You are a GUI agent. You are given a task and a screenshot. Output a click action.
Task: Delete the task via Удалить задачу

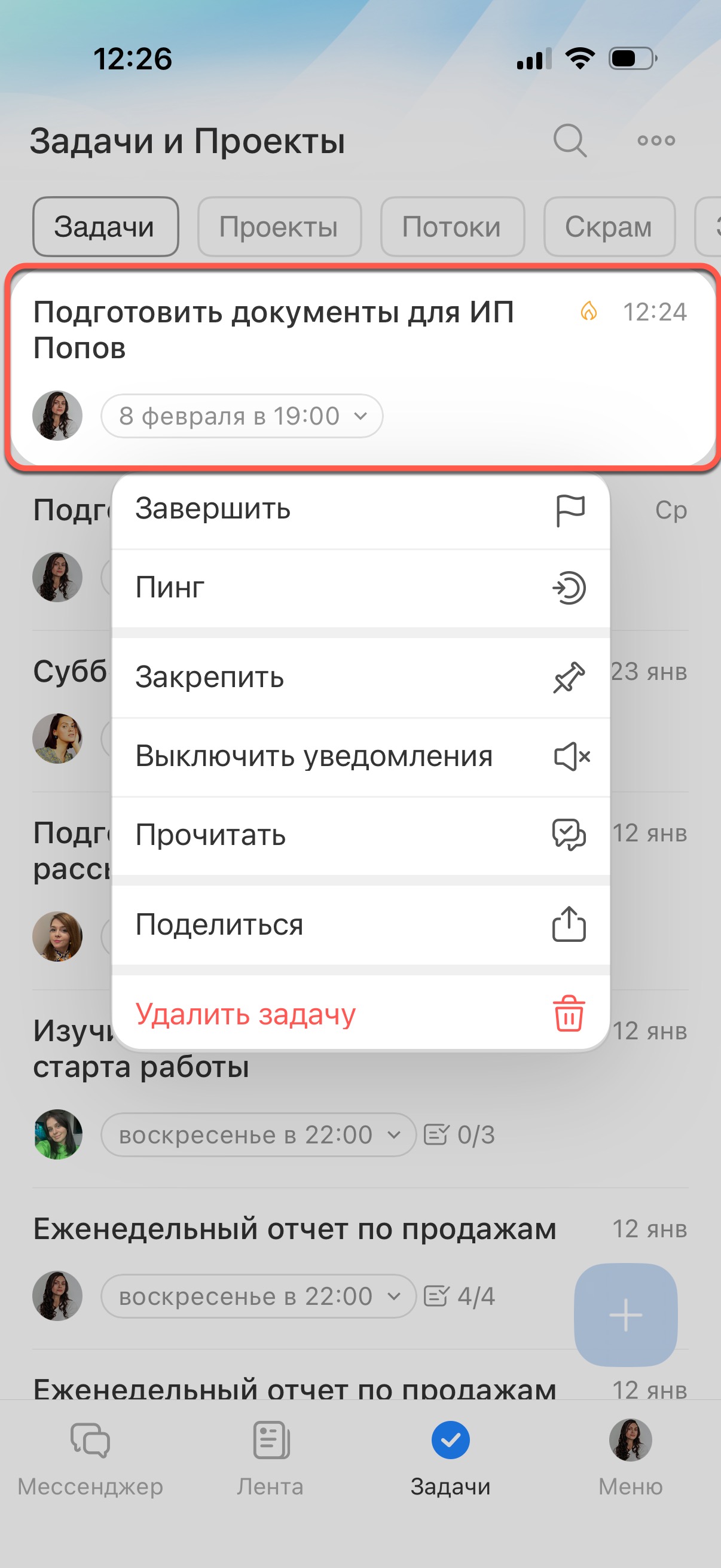360,1014
